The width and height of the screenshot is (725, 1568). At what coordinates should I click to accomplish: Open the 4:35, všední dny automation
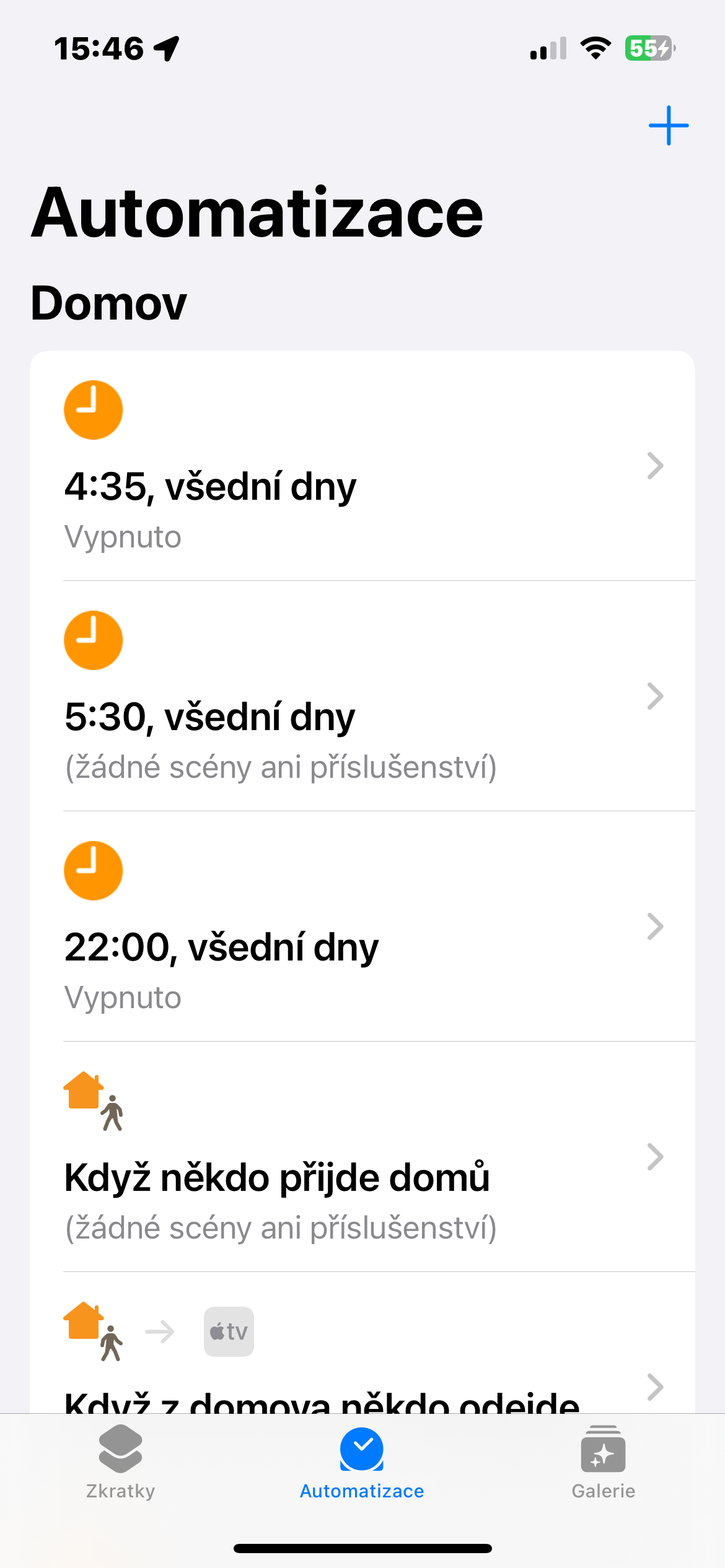(x=362, y=466)
